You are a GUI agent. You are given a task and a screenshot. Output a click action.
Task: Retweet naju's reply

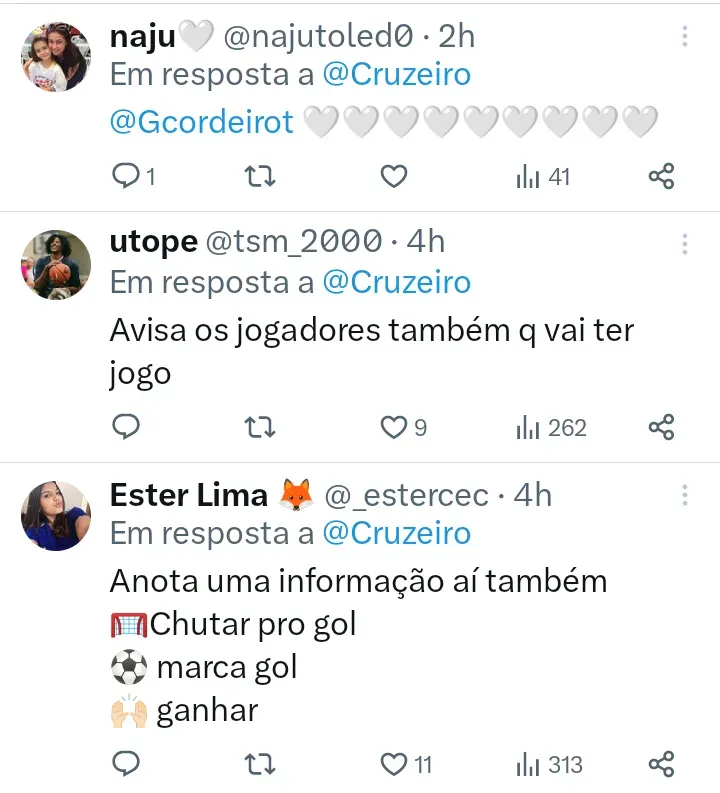point(260,177)
